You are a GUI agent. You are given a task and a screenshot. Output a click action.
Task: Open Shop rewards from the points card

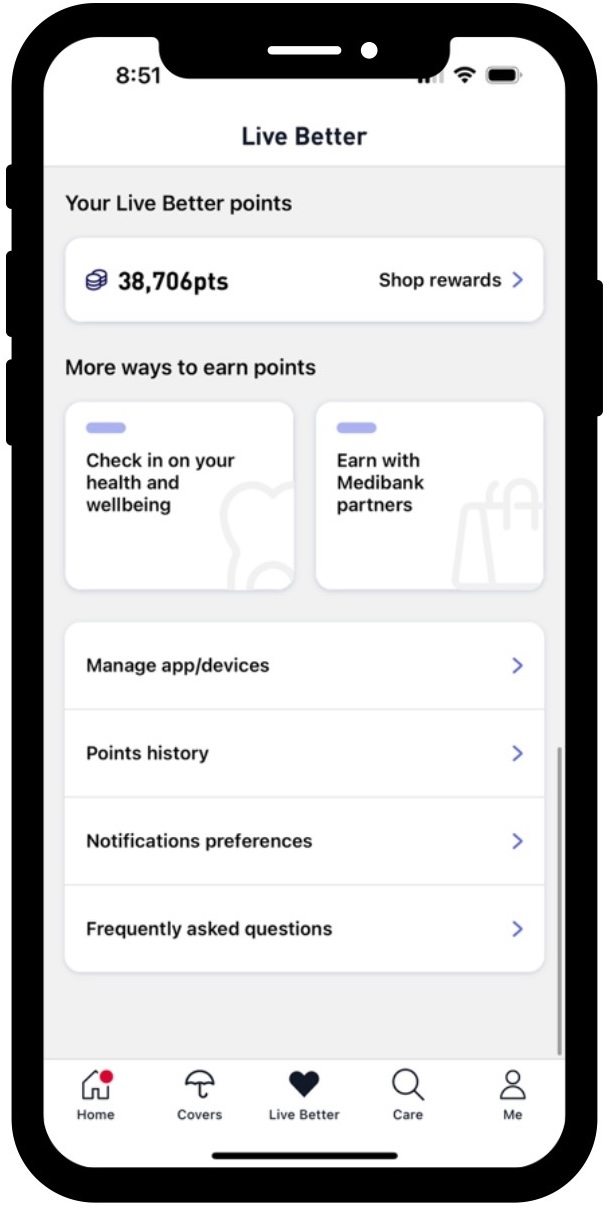pyautogui.click(x=451, y=281)
